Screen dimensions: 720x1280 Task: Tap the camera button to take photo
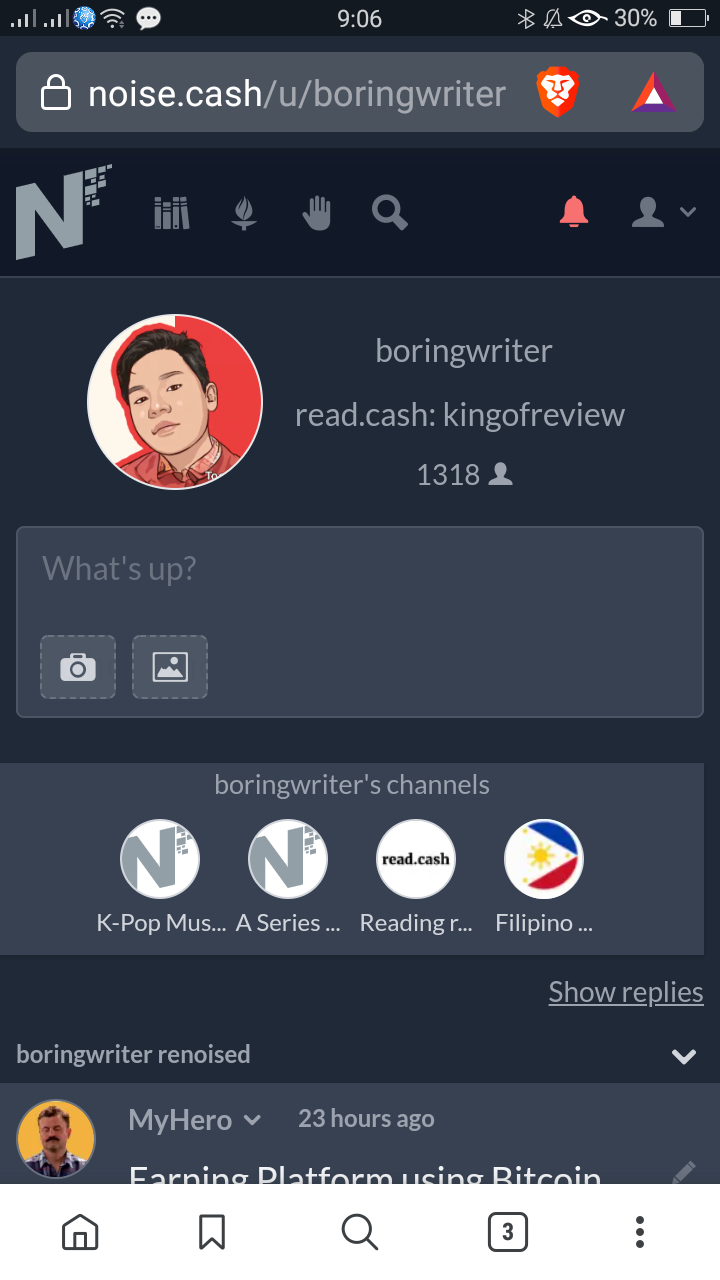78,667
